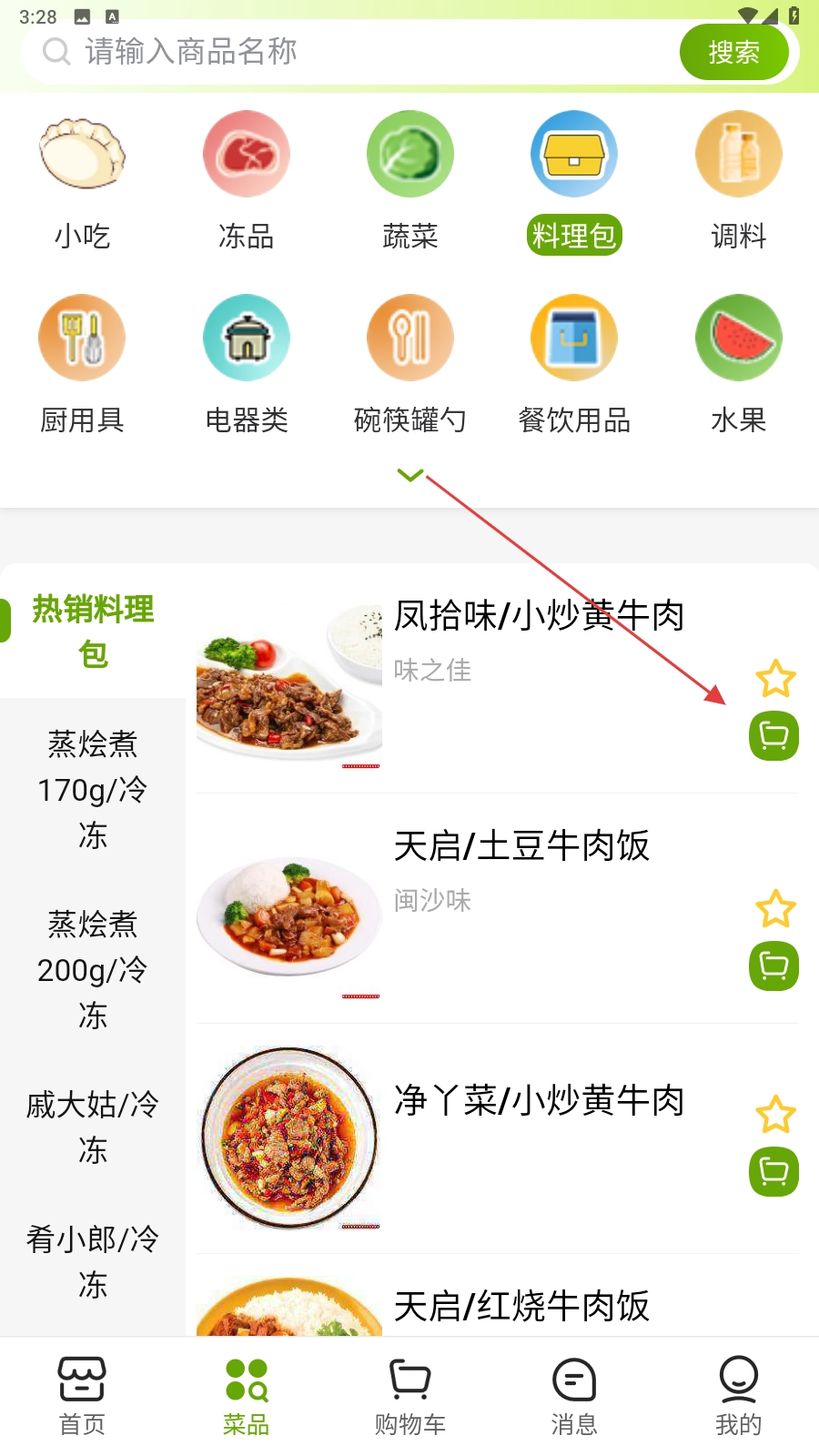Expand the category grid with the chevron
819x1456 pixels.
point(410,475)
